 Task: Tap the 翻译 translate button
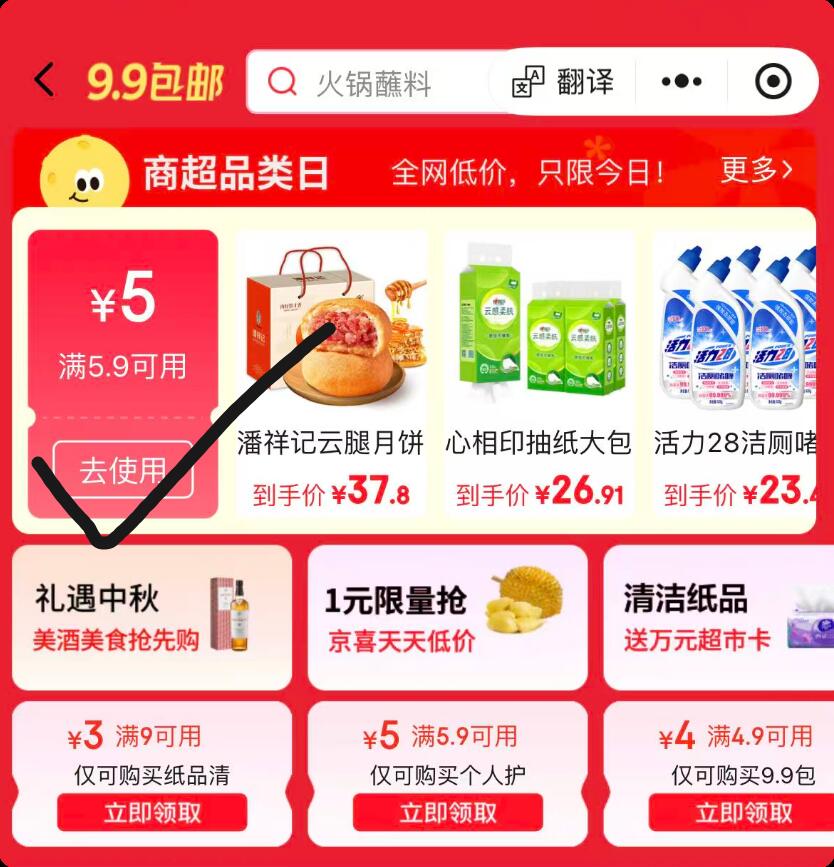tap(563, 82)
